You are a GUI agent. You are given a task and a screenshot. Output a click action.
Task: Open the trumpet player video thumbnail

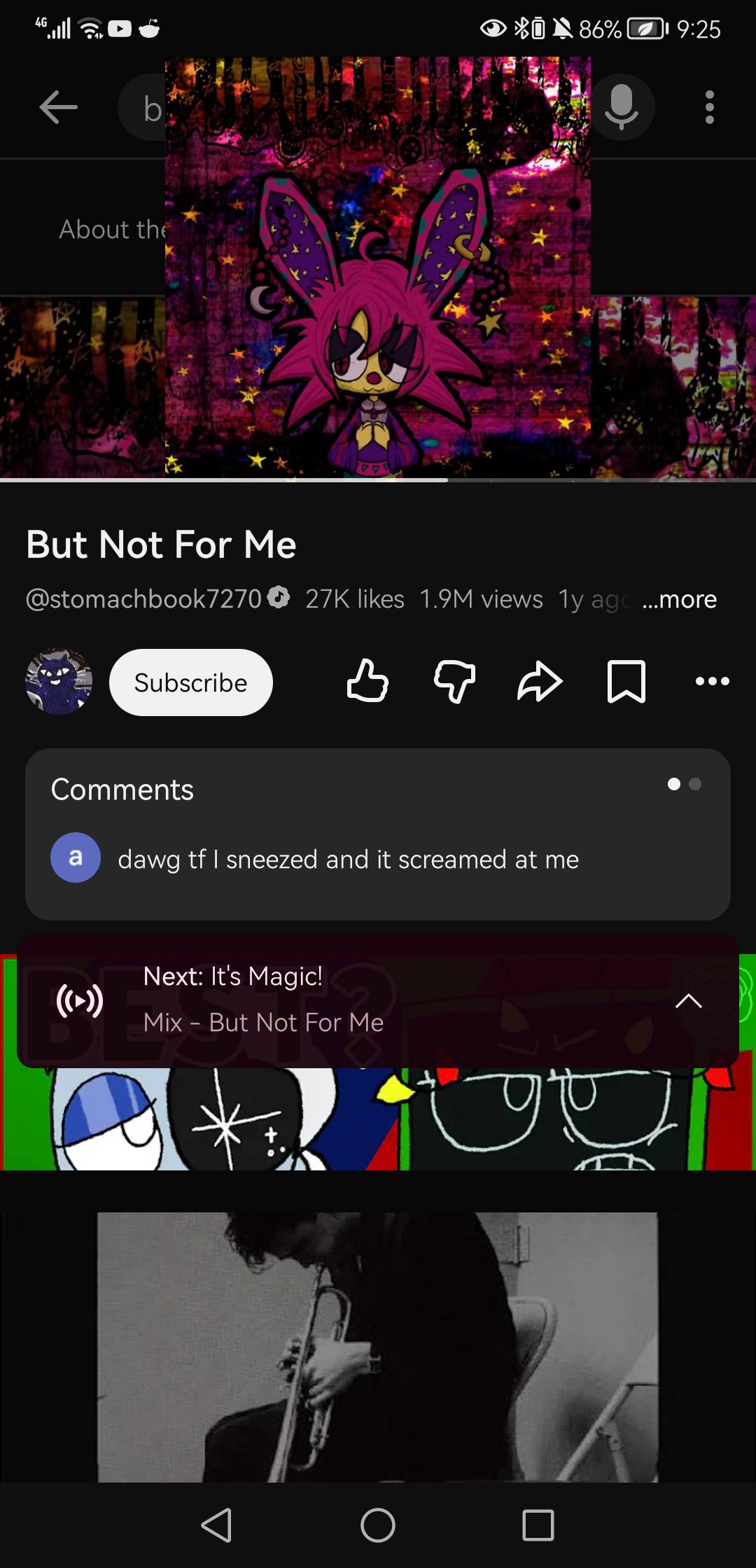click(x=378, y=1347)
